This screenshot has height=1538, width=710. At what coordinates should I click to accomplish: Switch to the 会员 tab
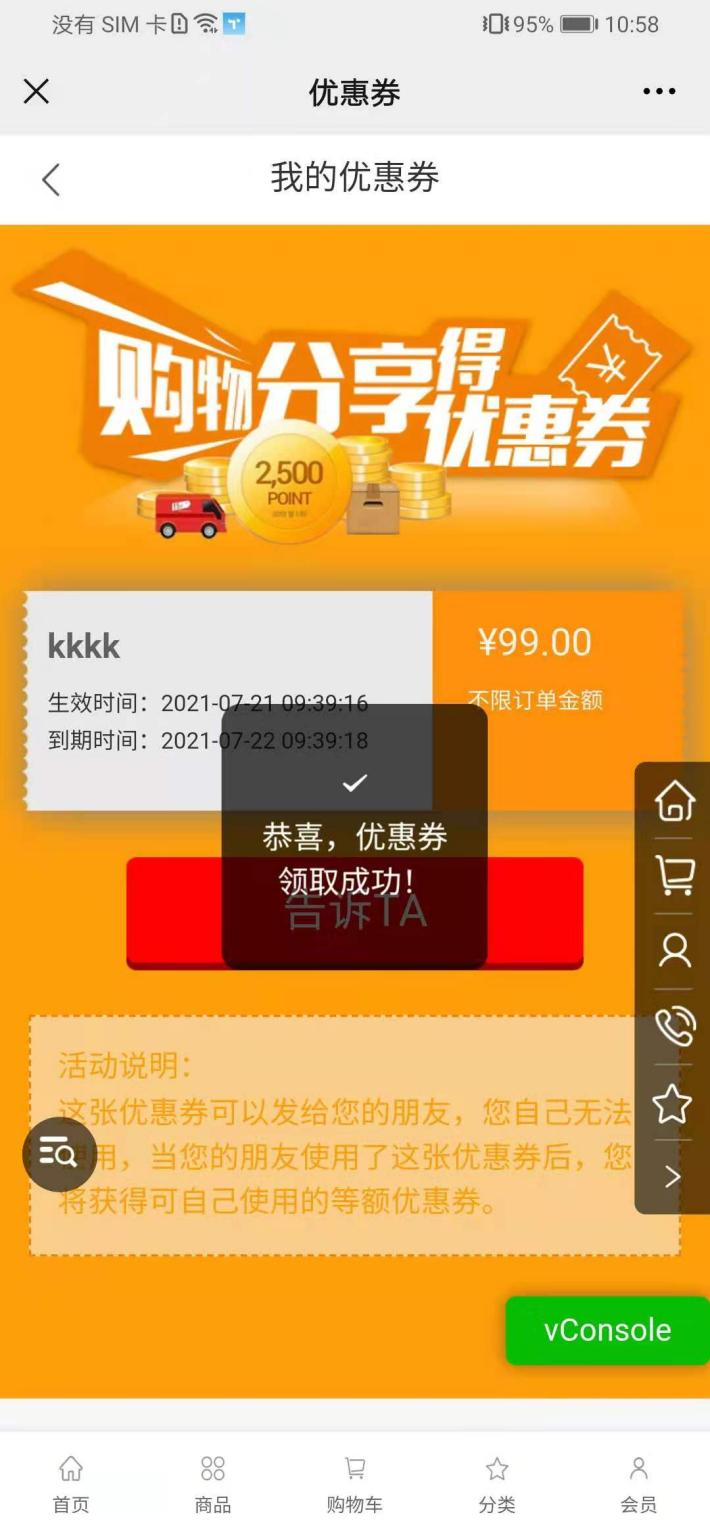pyautogui.click(x=639, y=1484)
